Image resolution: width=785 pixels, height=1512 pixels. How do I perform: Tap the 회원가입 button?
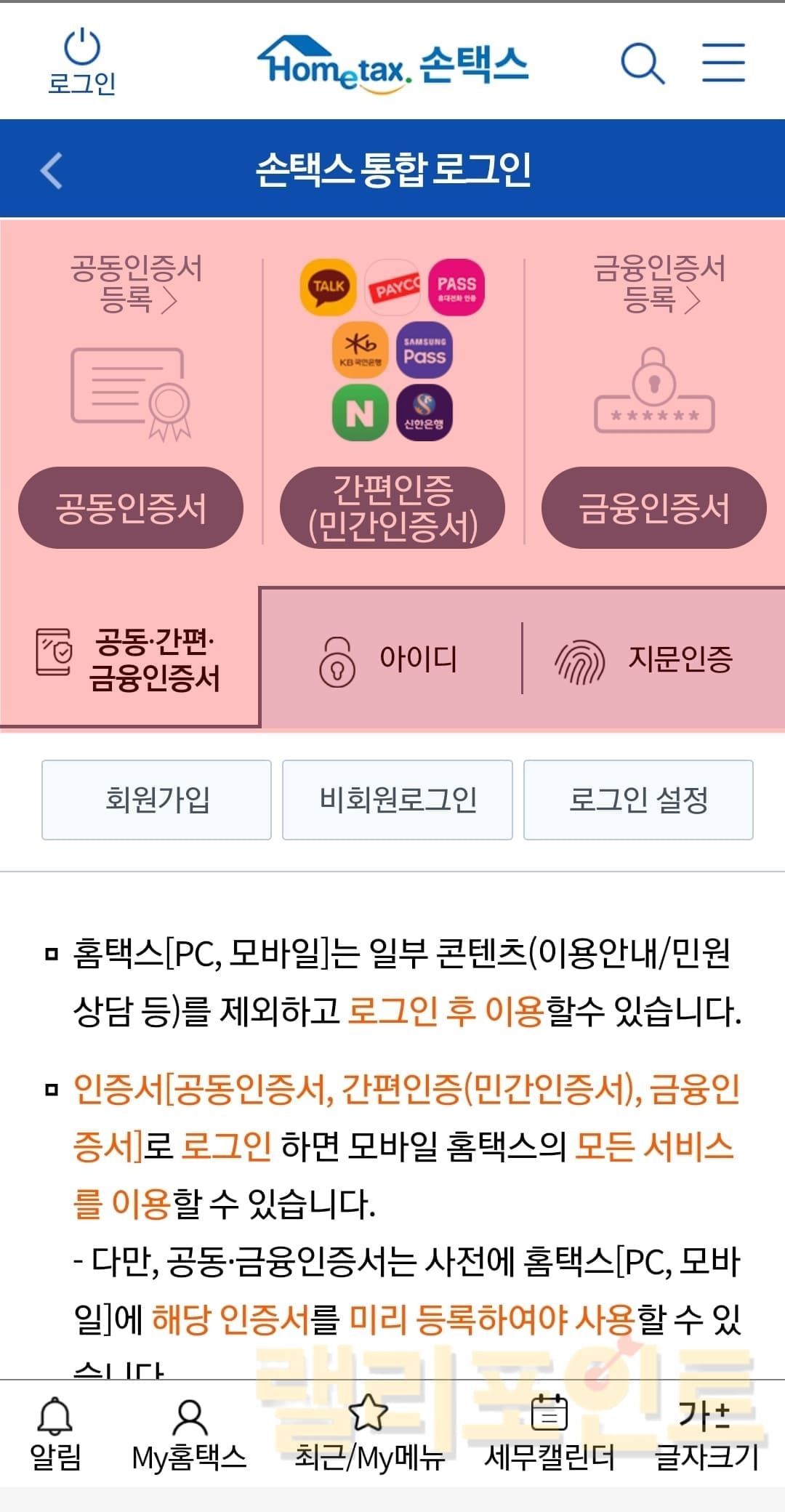156,800
